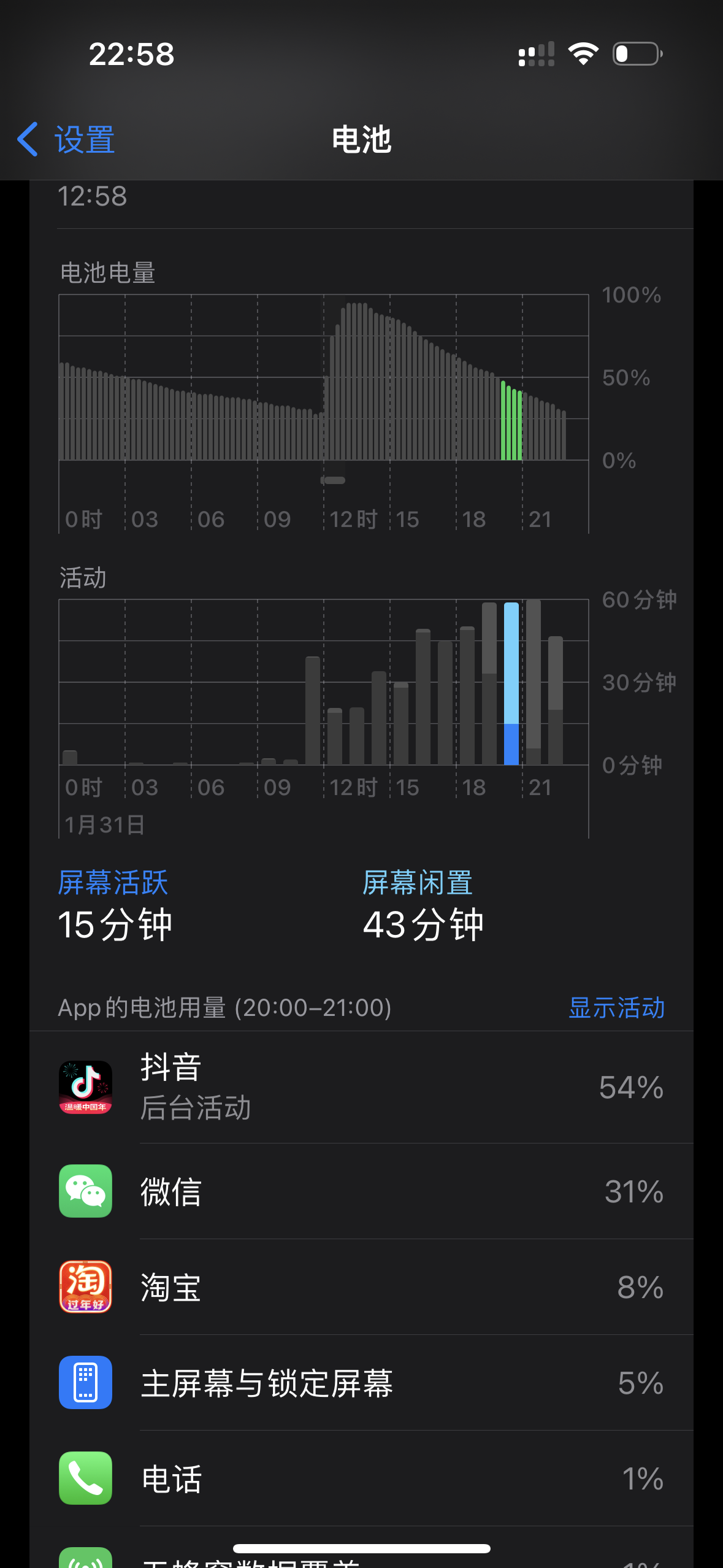Tap the 淘宝 usage row
This screenshot has width=723, height=1568.
361,1287
